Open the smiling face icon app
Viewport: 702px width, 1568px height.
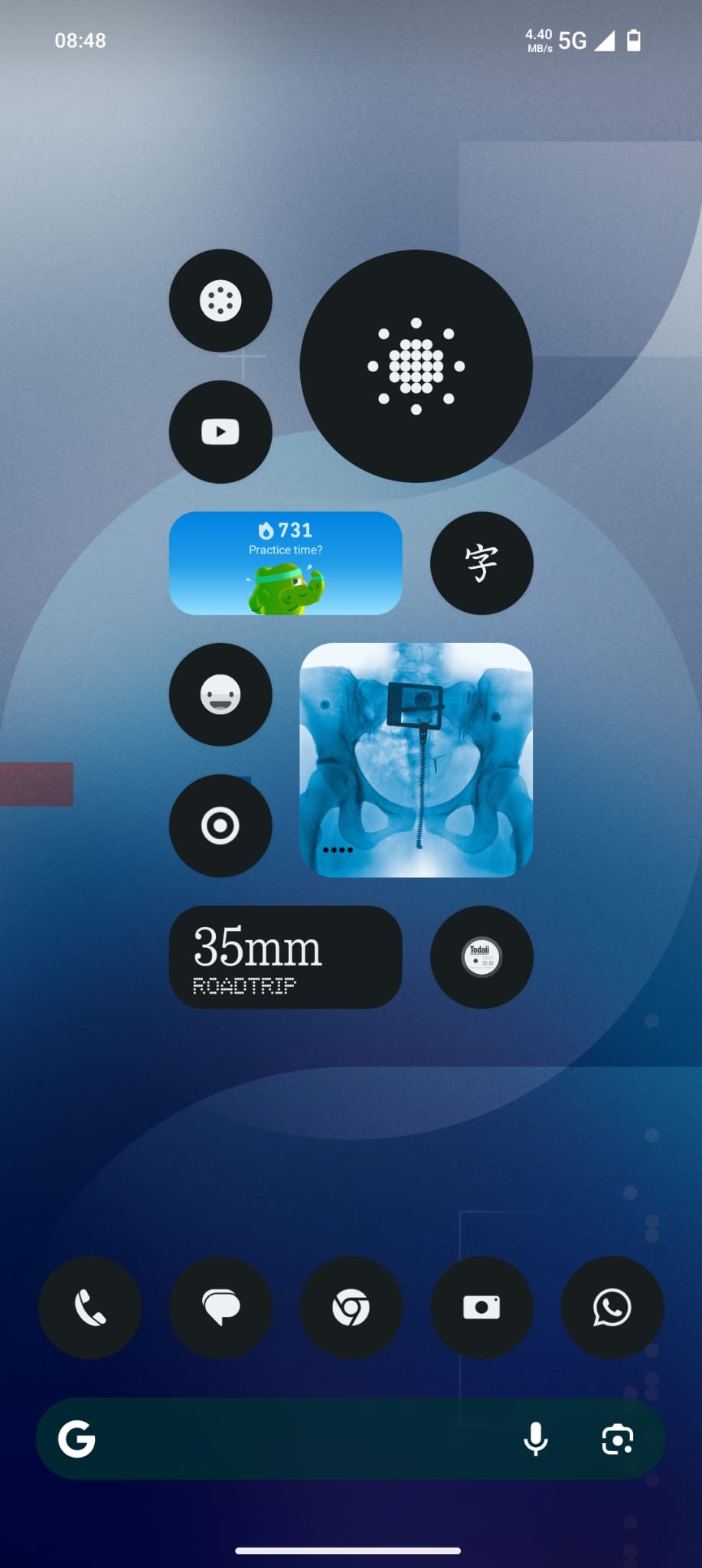pos(220,694)
